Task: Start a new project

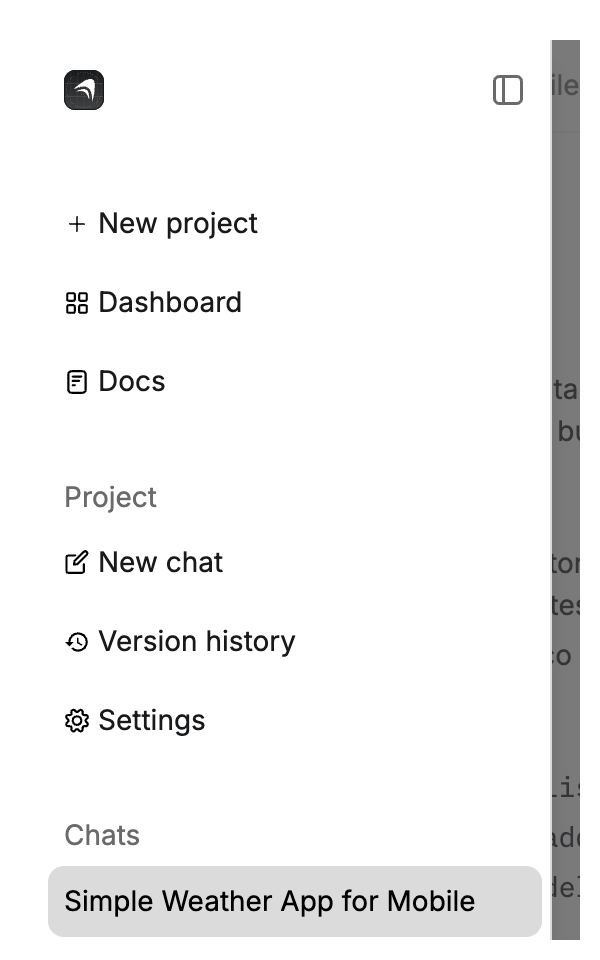Action: [x=162, y=223]
